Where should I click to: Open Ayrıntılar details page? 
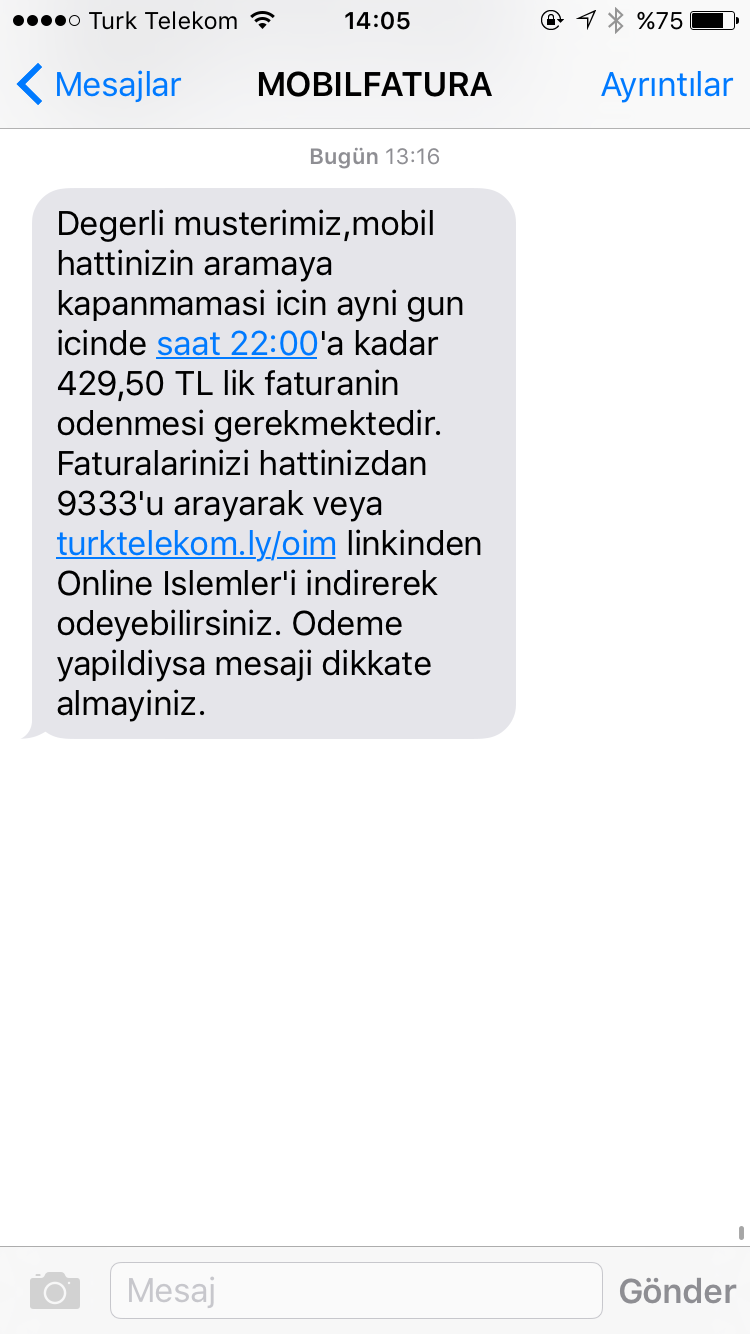click(x=666, y=85)
